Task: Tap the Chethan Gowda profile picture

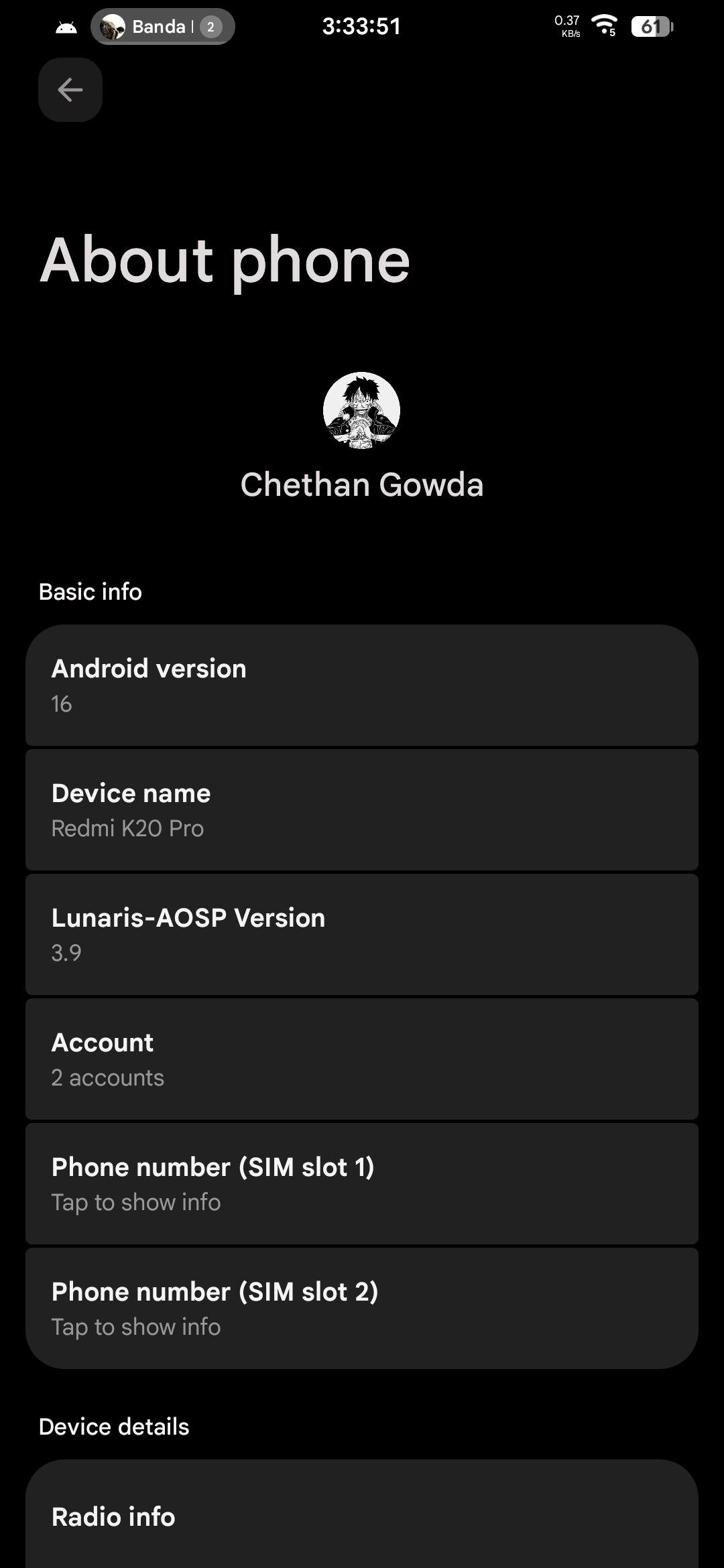Action: point(362,410)
